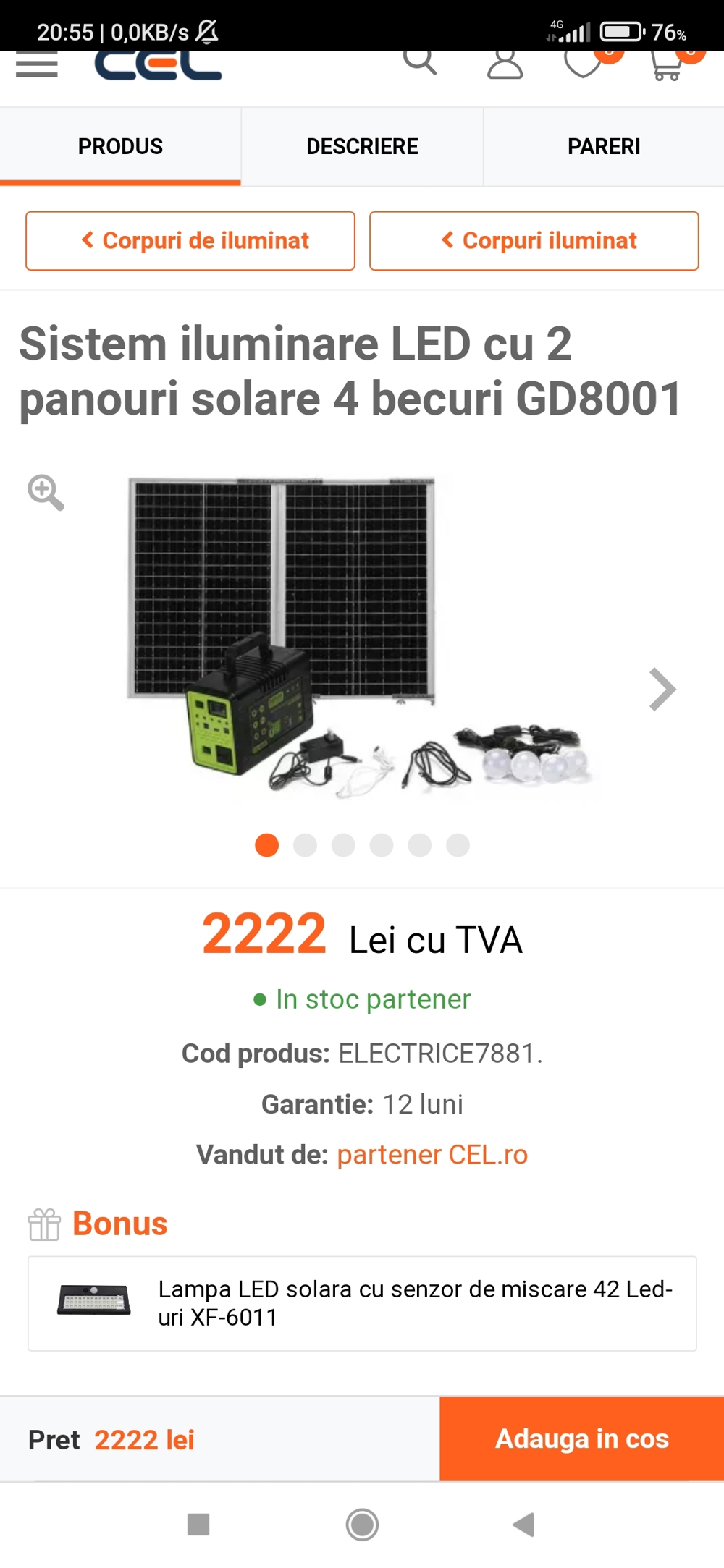This screenshot has width=724, height=1568.
Task: Open the user account icon
Action: tap(505, 64)
